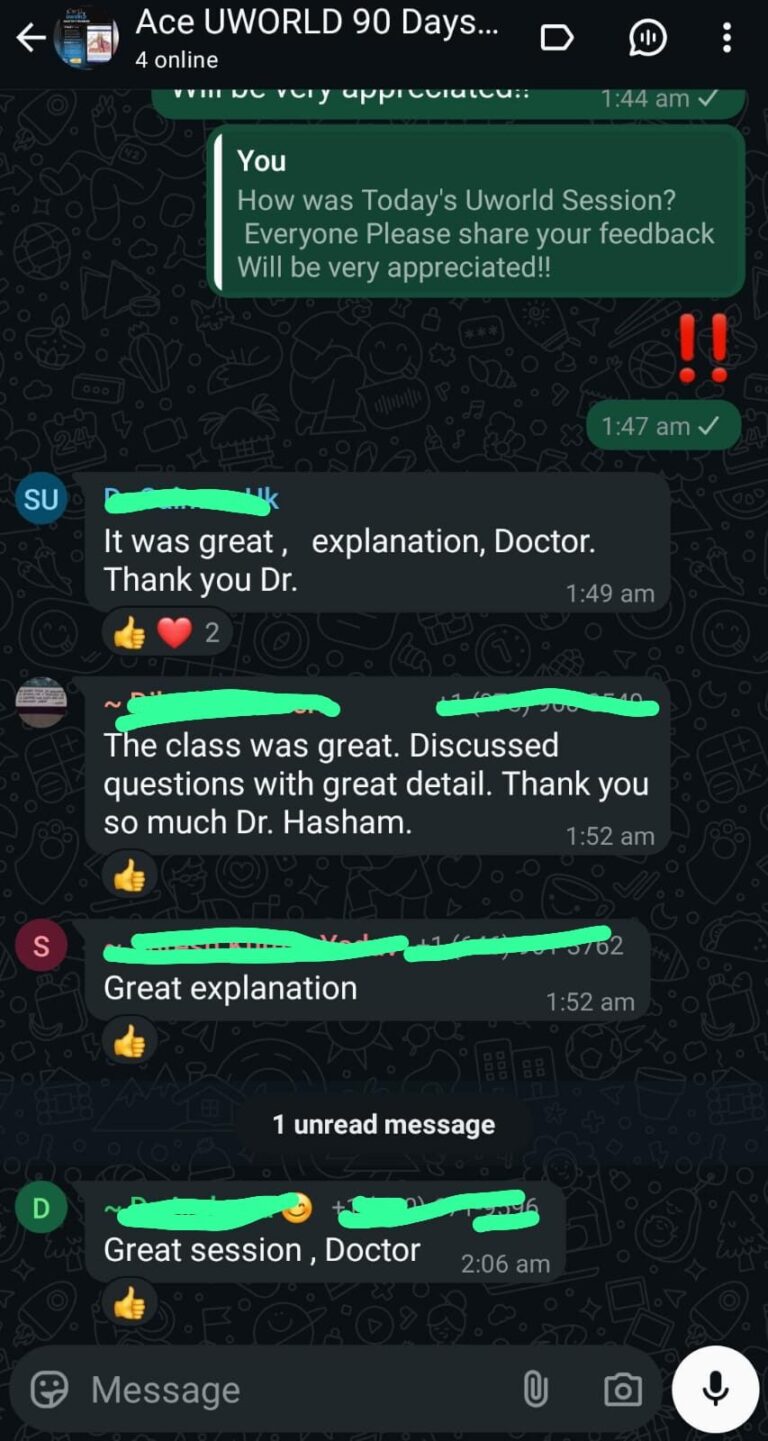The width and height of the screenshot is (768, 1441).
Task: View reactions on 'It was great, explanation' message
Action: coord(166,633)
